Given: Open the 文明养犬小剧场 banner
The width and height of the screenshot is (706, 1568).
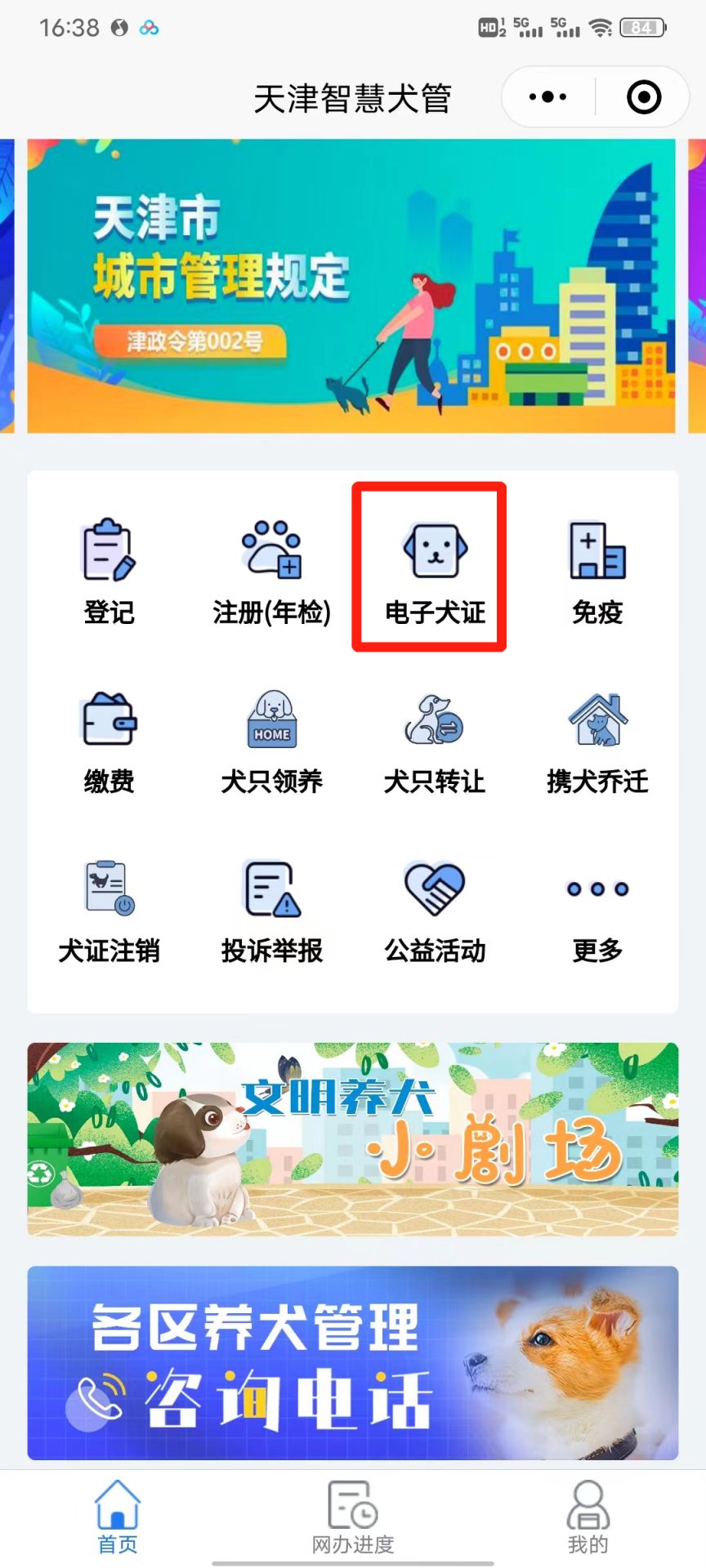Looking at the screenshot, I should point(353,1139).
